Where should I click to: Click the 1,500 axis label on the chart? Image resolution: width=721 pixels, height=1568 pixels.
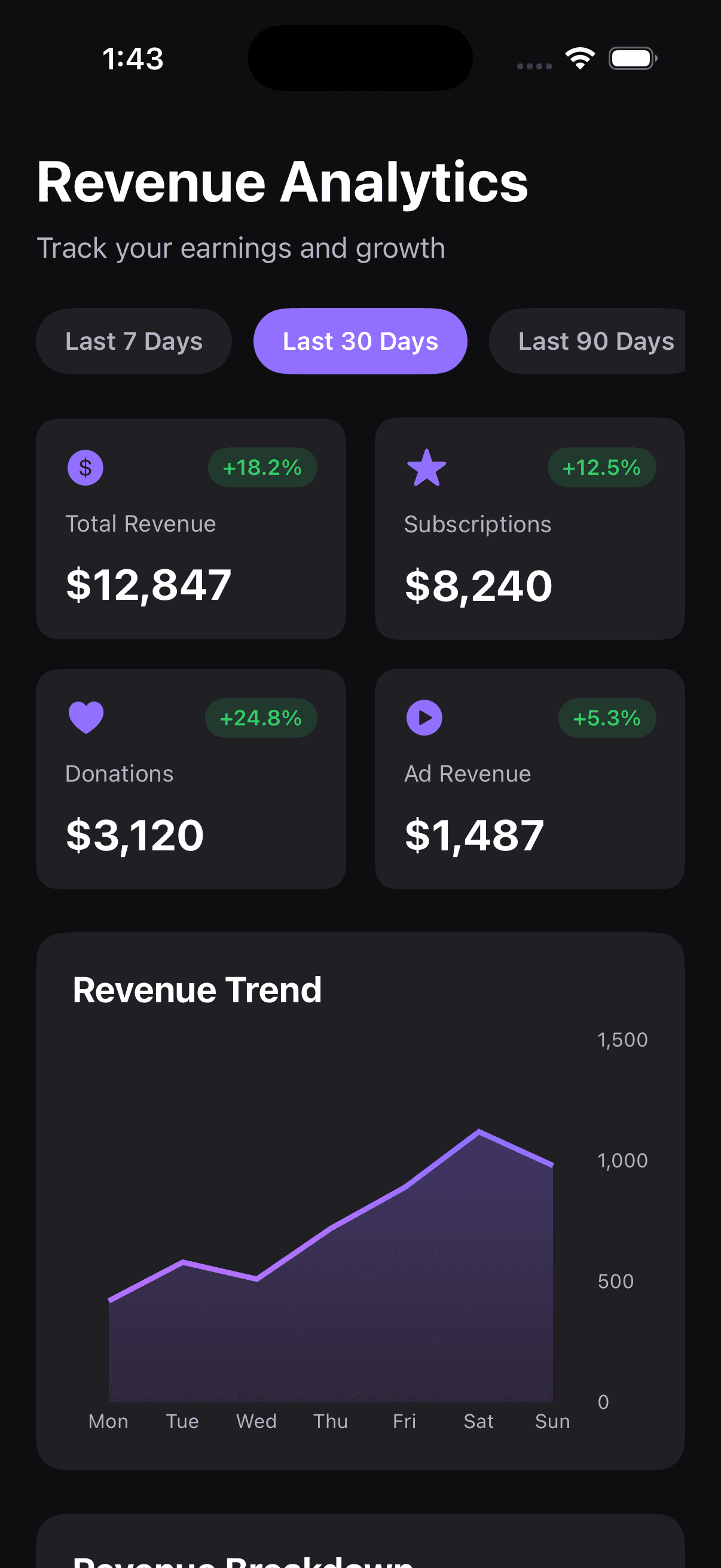tap(621, 1041)
